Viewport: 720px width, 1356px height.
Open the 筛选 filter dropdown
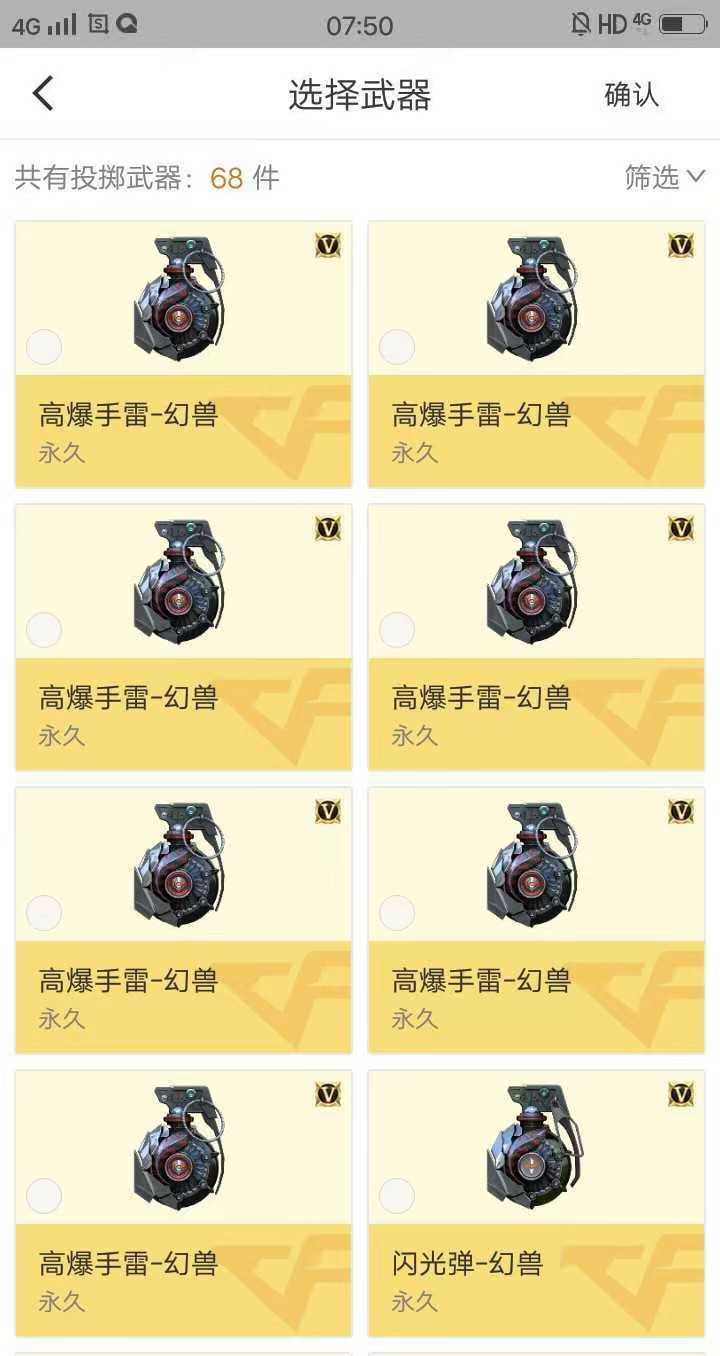(x=664, y=178)
